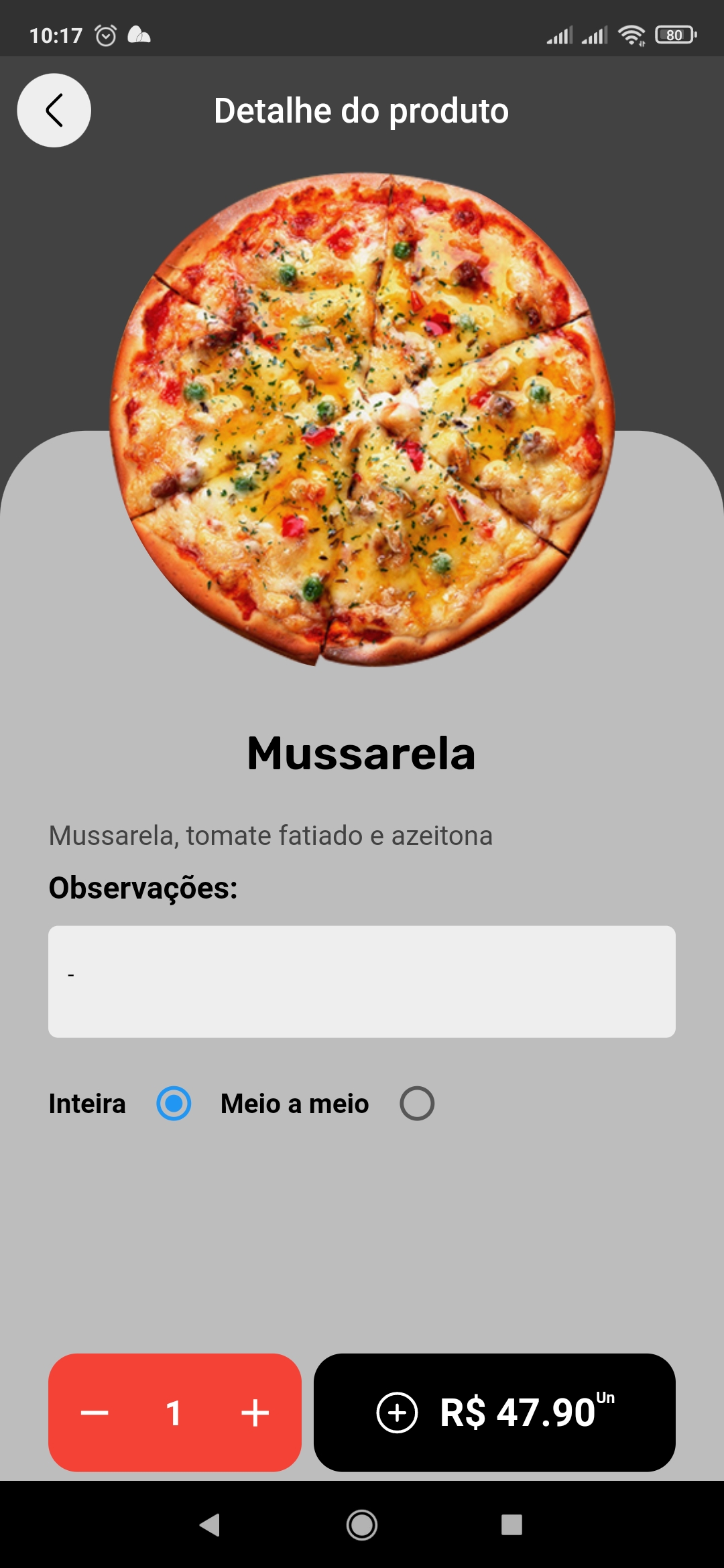Select the Inteira radio button
The image size is (724, 1568).
(x=173, y=1103)
